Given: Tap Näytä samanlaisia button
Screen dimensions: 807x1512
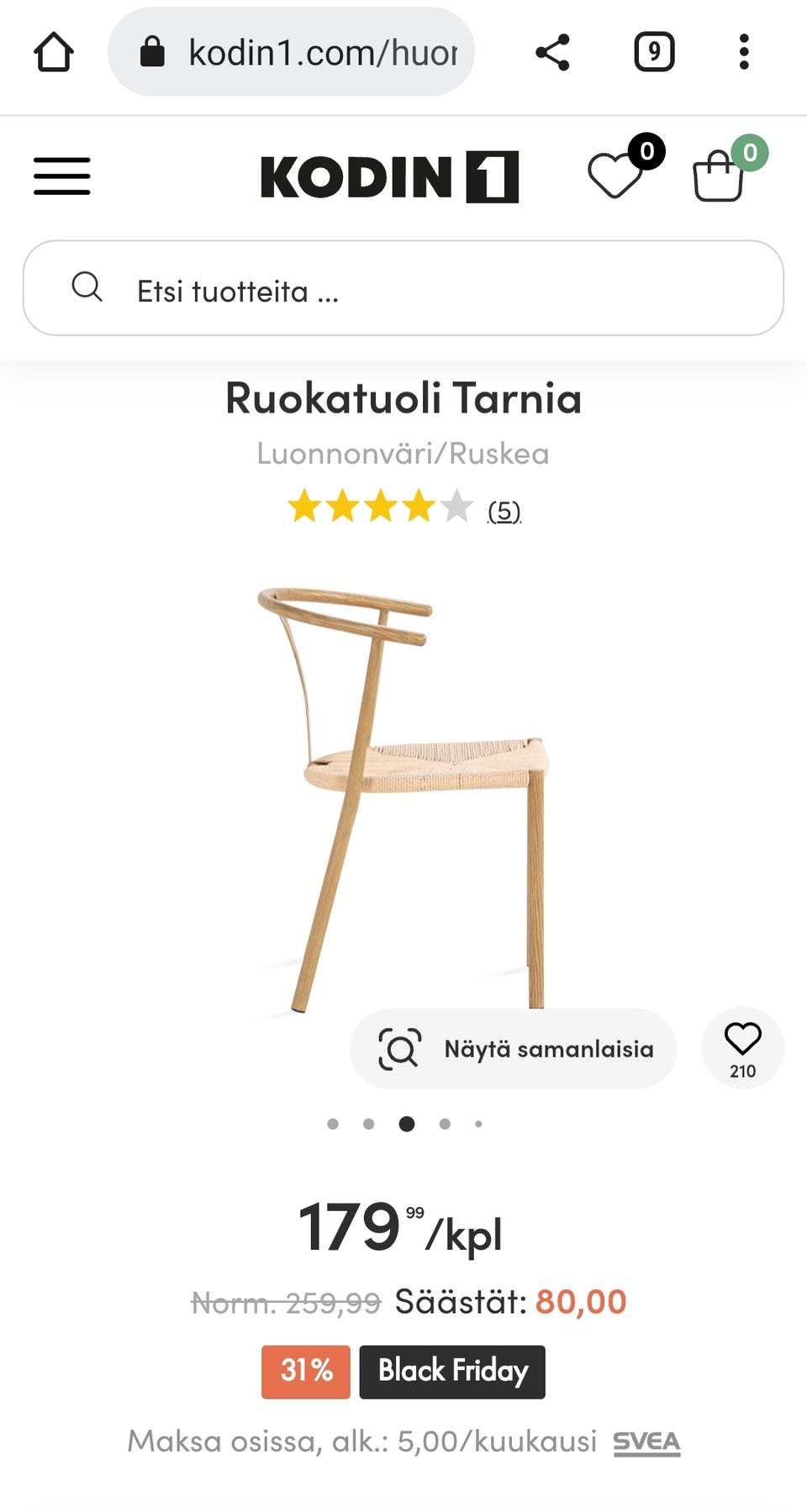Looking at the screenshot, I should (513, 1049).
